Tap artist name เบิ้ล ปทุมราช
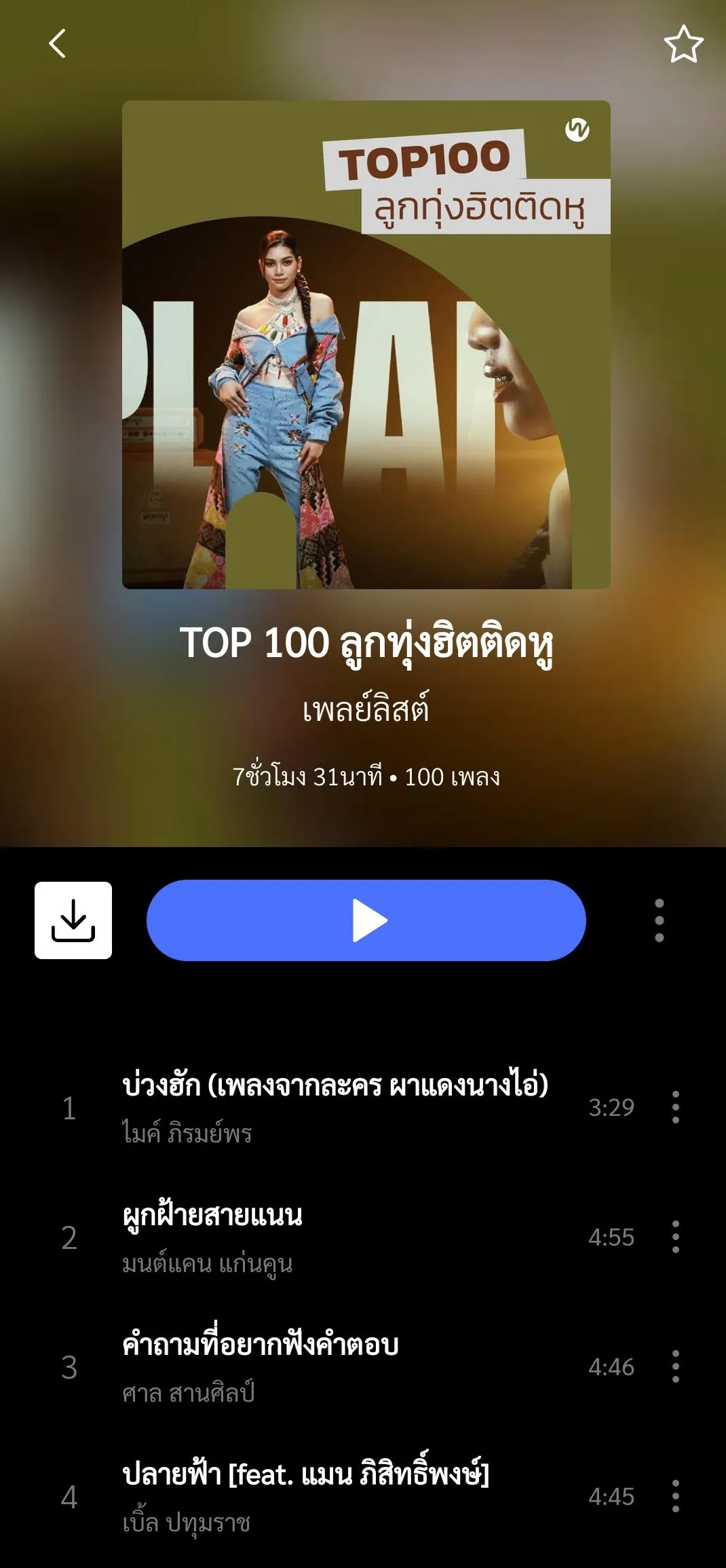 [x=183, y=1524]
